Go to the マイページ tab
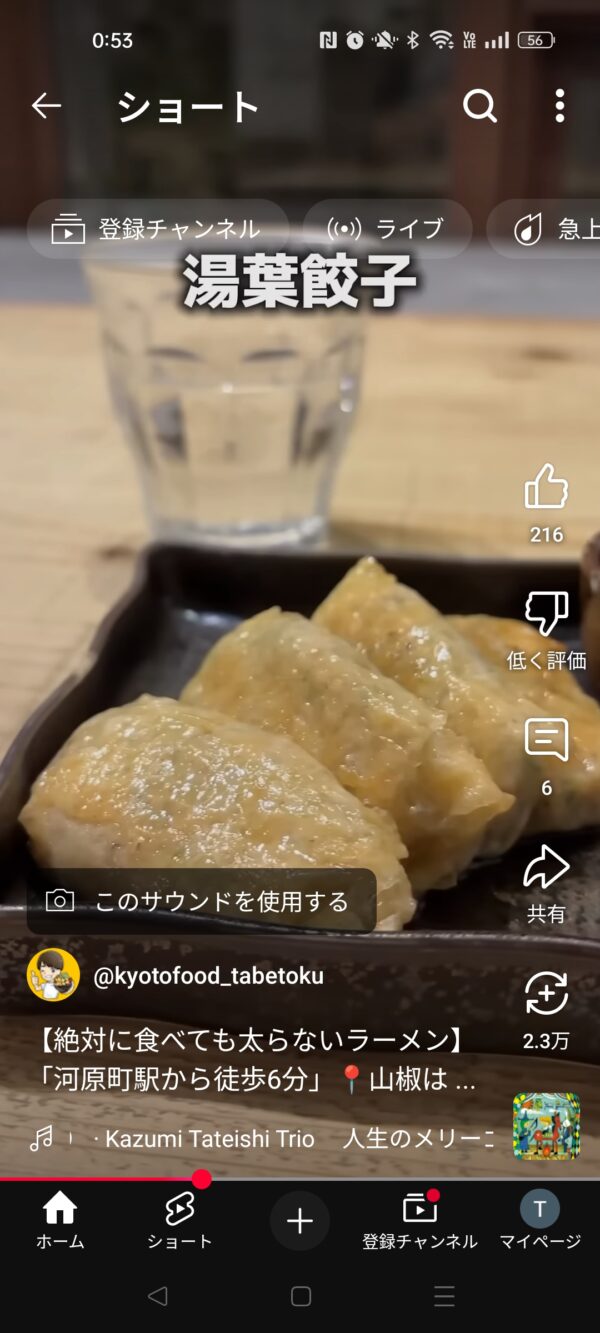 click(540, 1220)
